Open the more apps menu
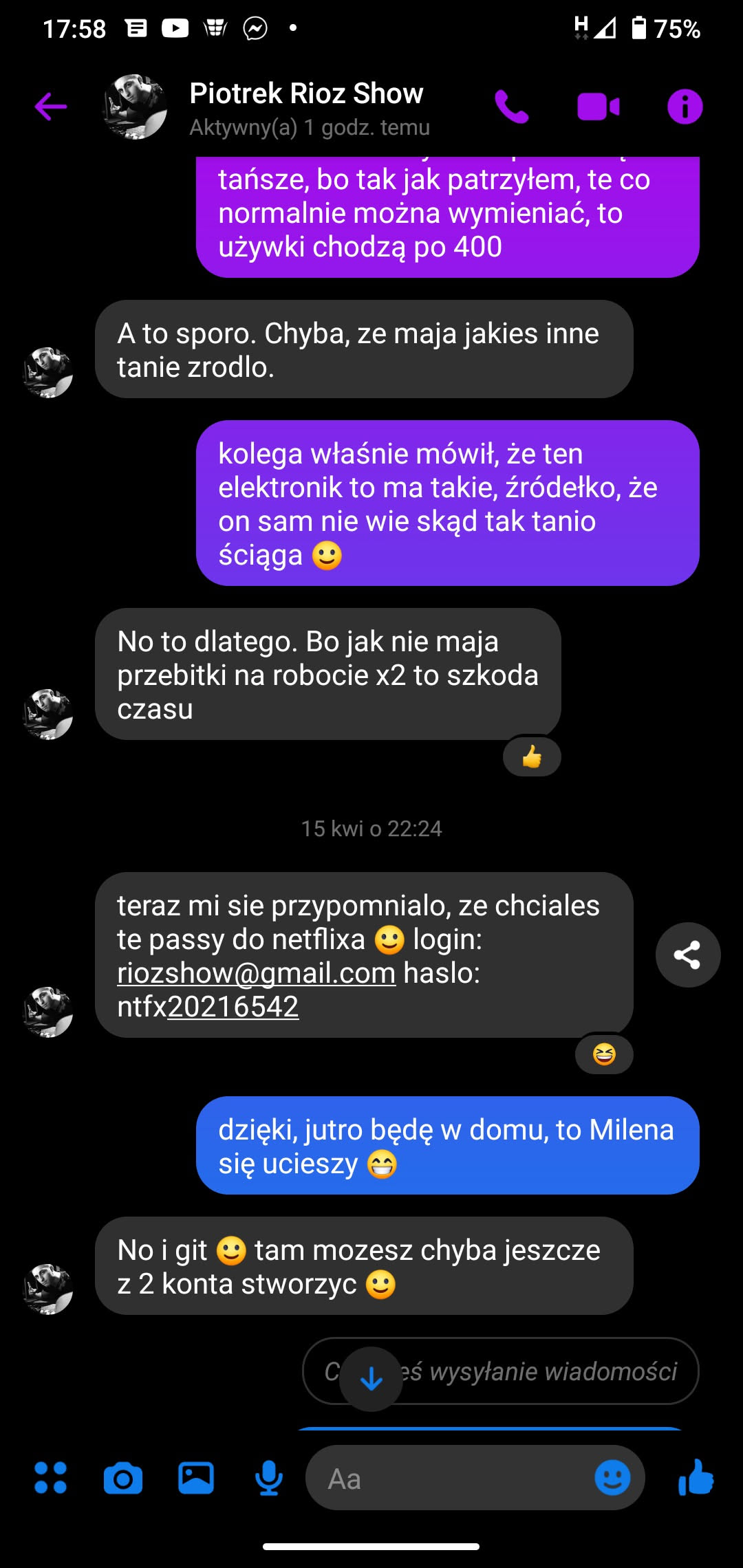Screen dimensions: 743x1568 click(51, 1477)
